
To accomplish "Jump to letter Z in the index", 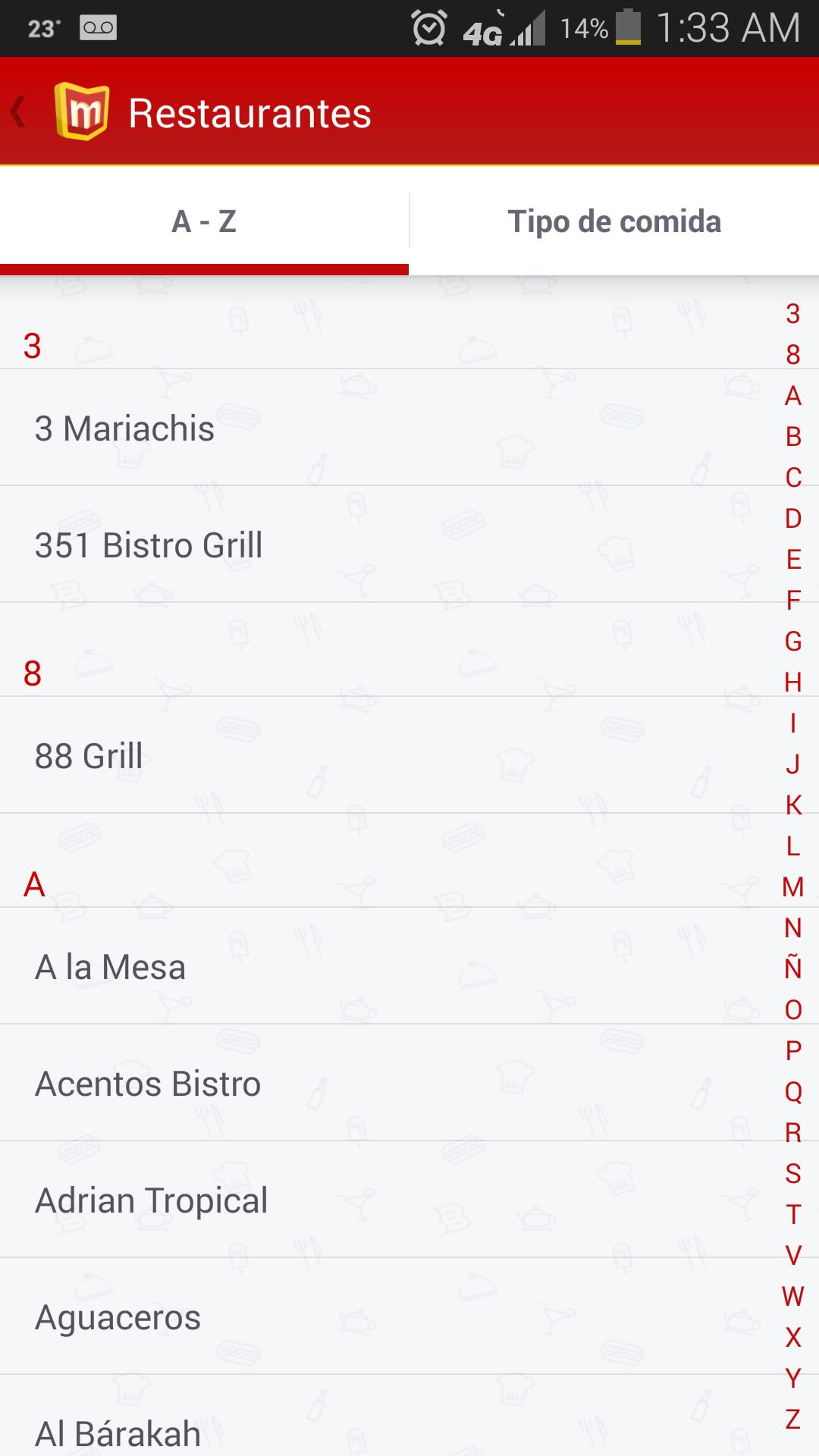I will 793,1418.
